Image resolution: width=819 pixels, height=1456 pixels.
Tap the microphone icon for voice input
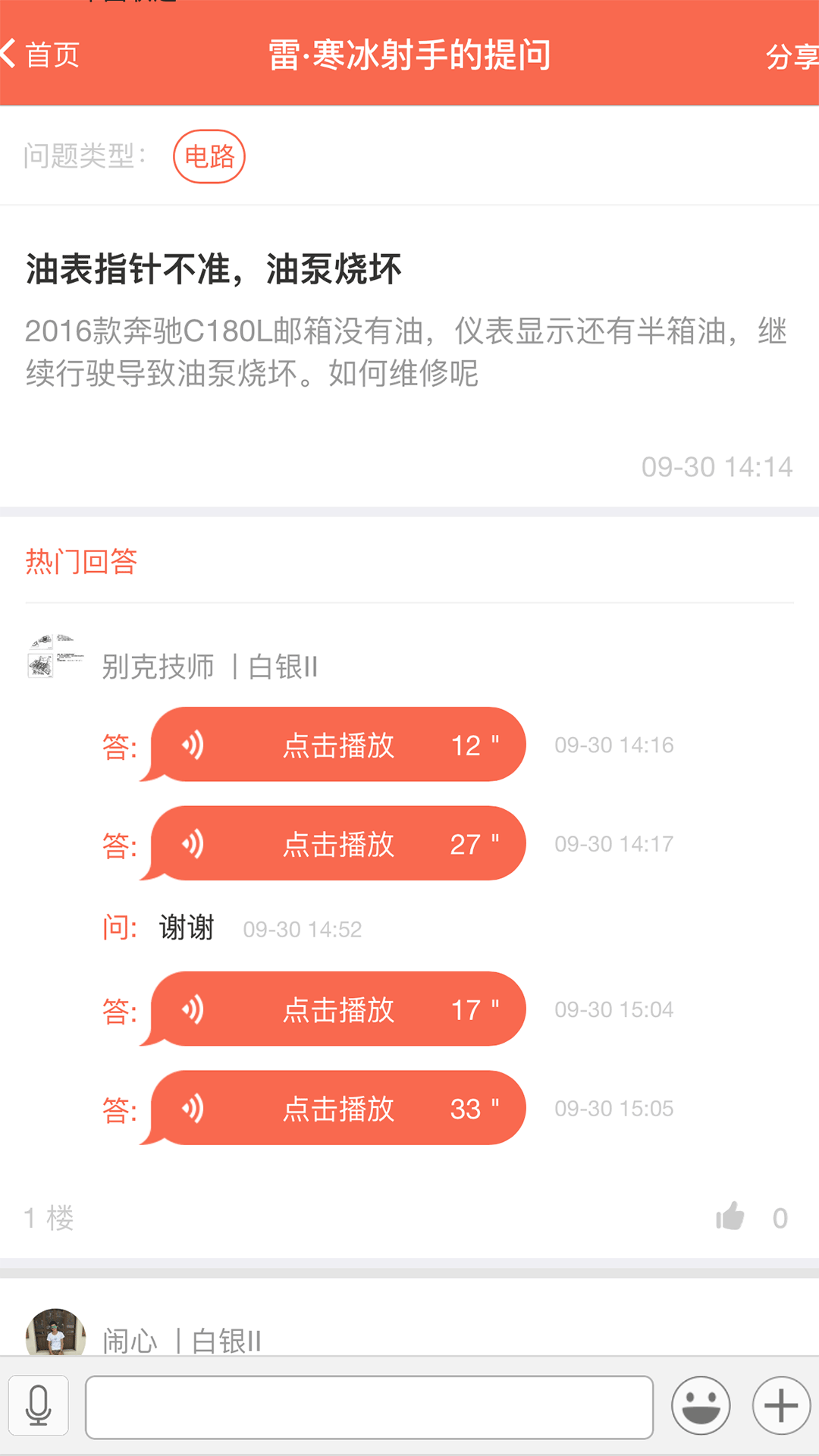point(39,1405)
